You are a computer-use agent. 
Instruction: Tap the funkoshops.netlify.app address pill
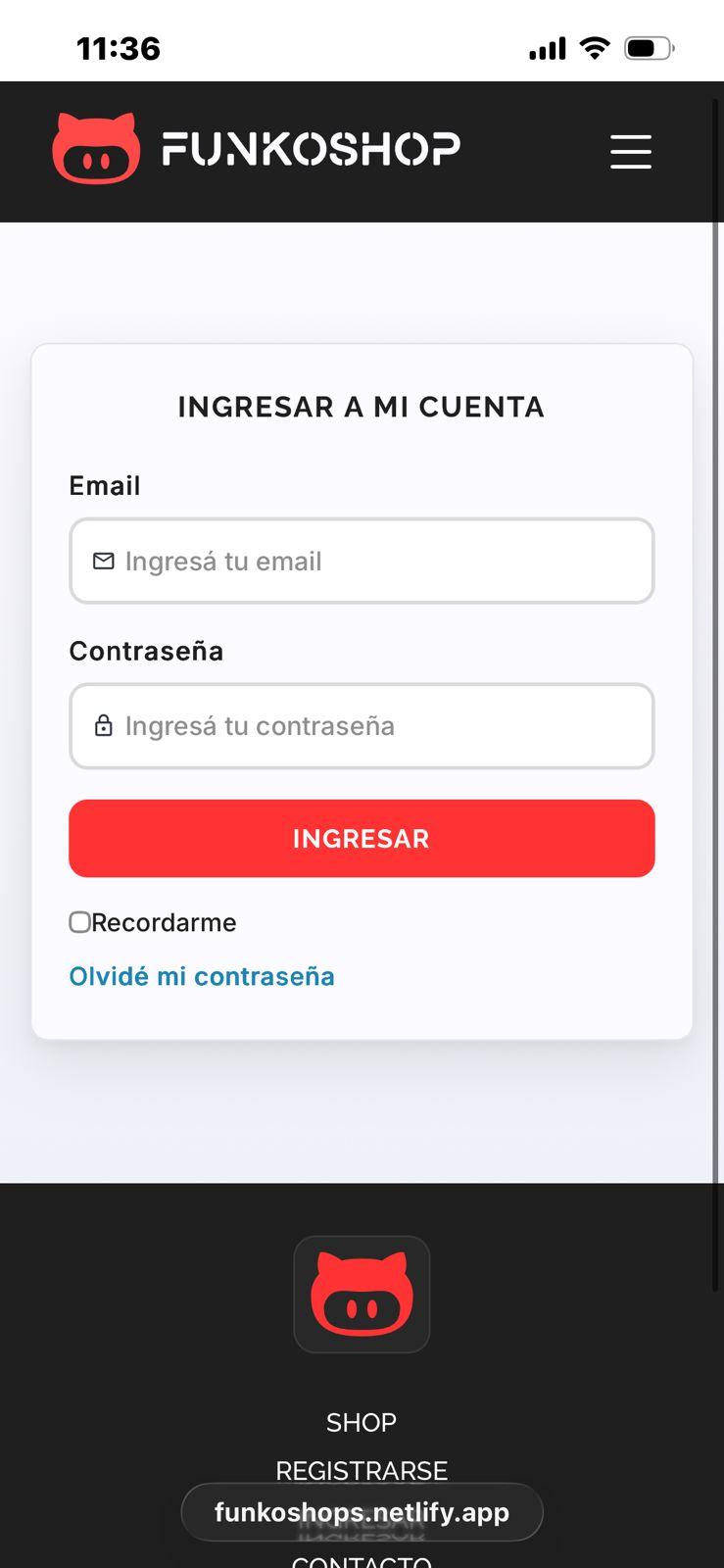click(x=362, y=1511)
